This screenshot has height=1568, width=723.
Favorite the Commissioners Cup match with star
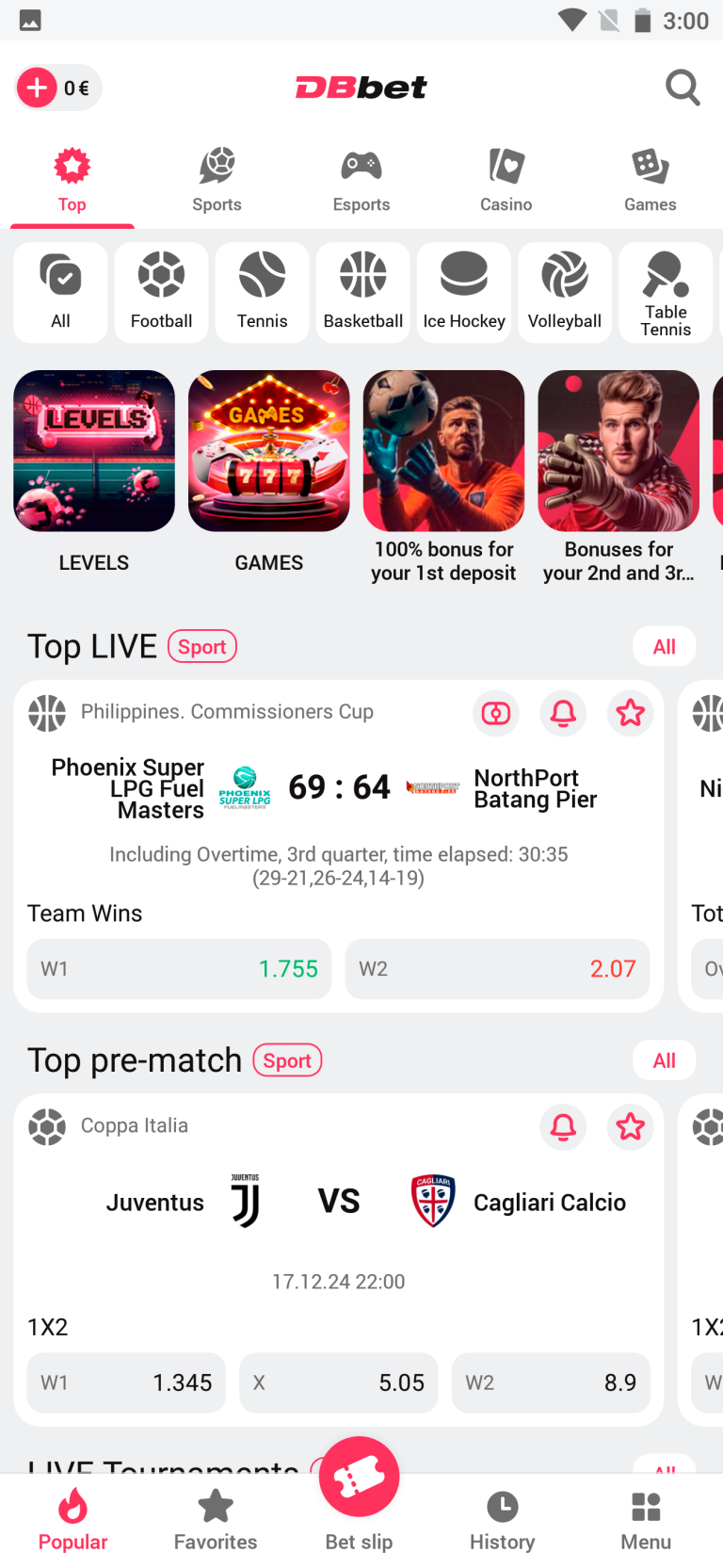pos(630,713)
